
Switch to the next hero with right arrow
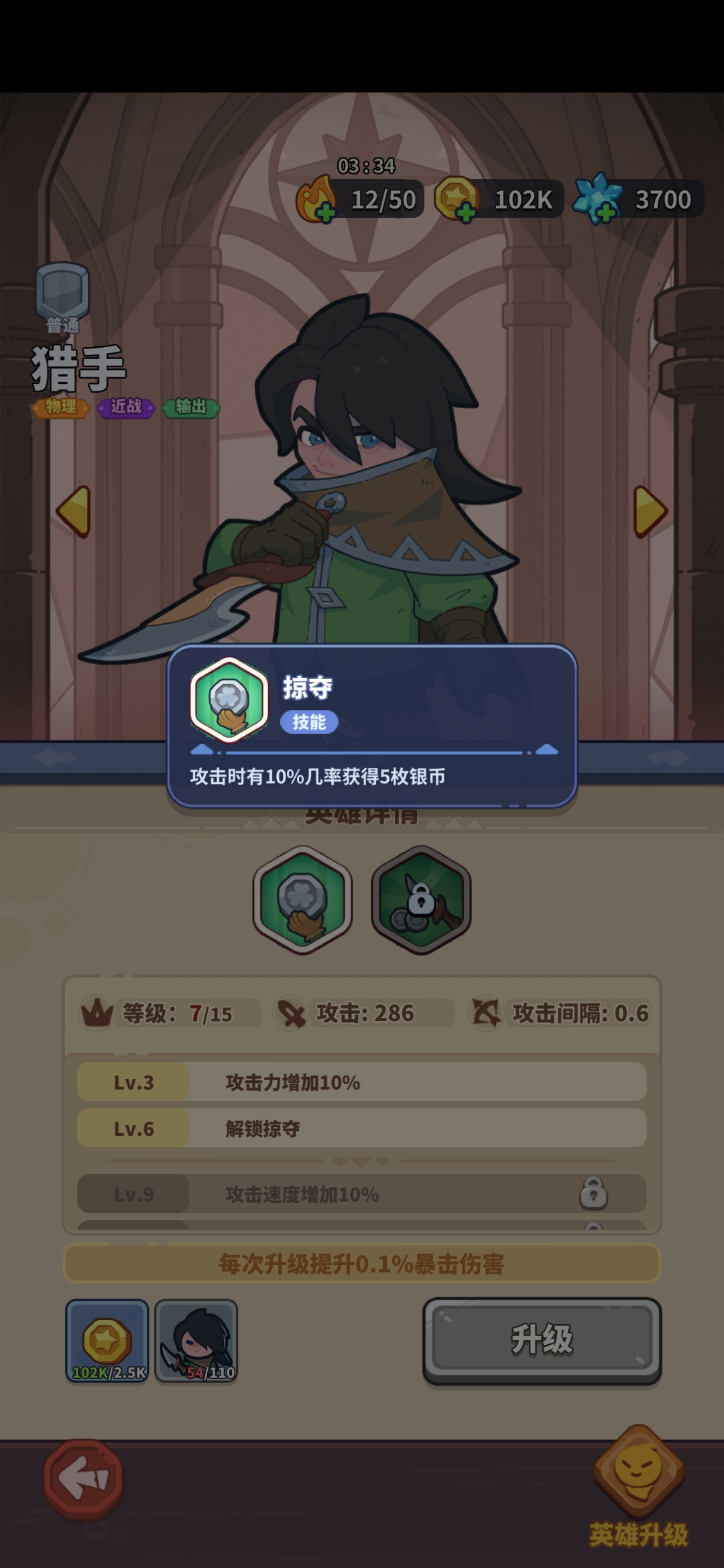(650, 511)
